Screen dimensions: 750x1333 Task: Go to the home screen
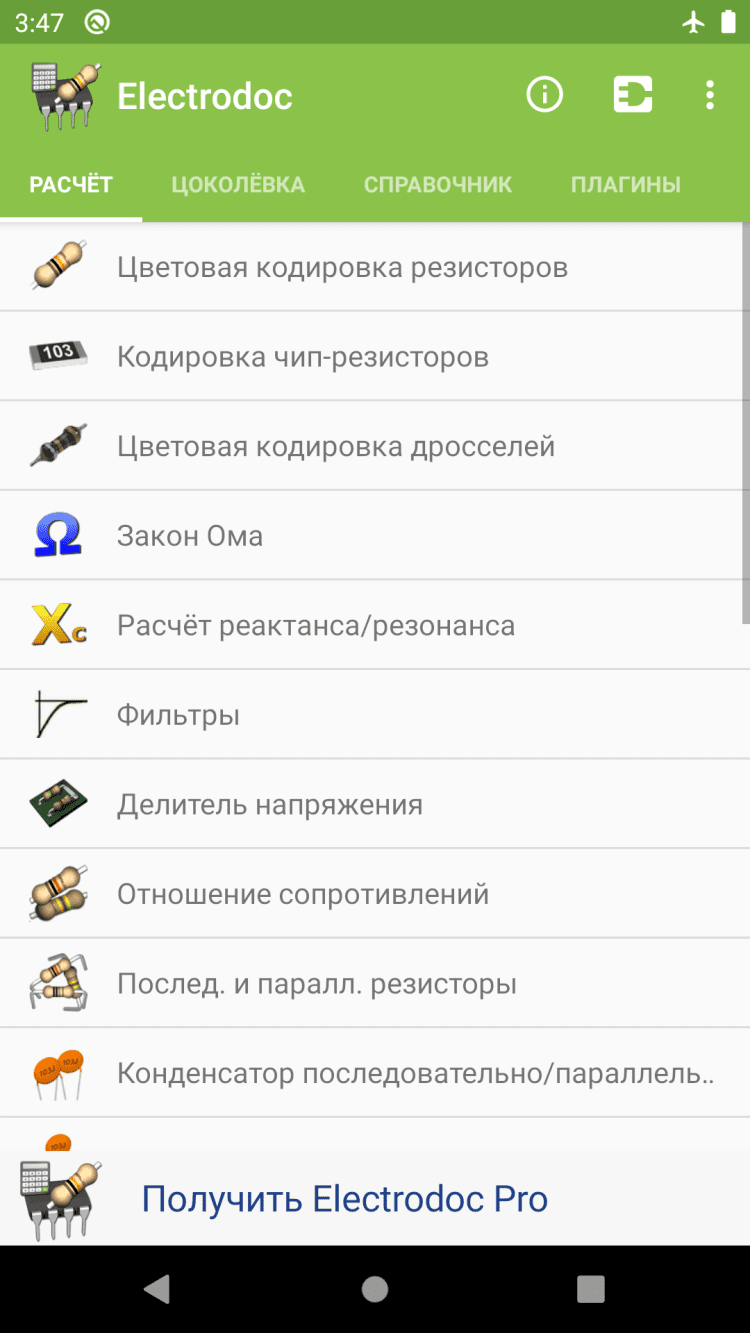[x=375, y=1289]
